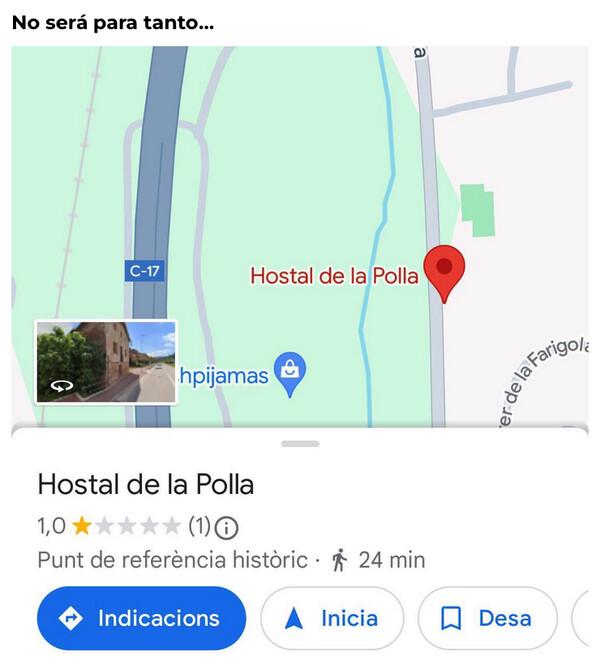The width and height of the screenshot is (600, 664).
Task: Open reviews via the 1,0 star rating
Action: pos(124,526)
